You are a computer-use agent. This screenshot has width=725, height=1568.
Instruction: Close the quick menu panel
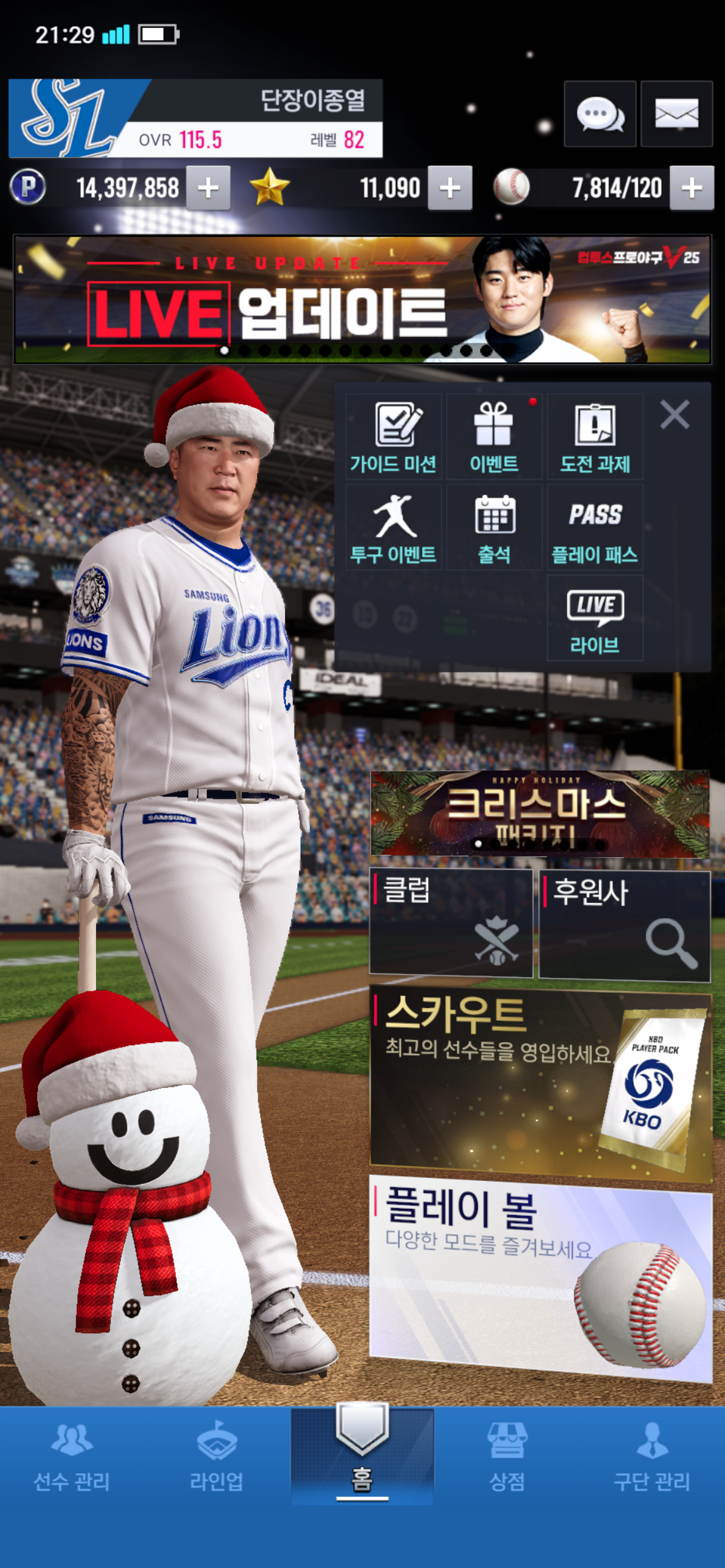coord(675,415)
